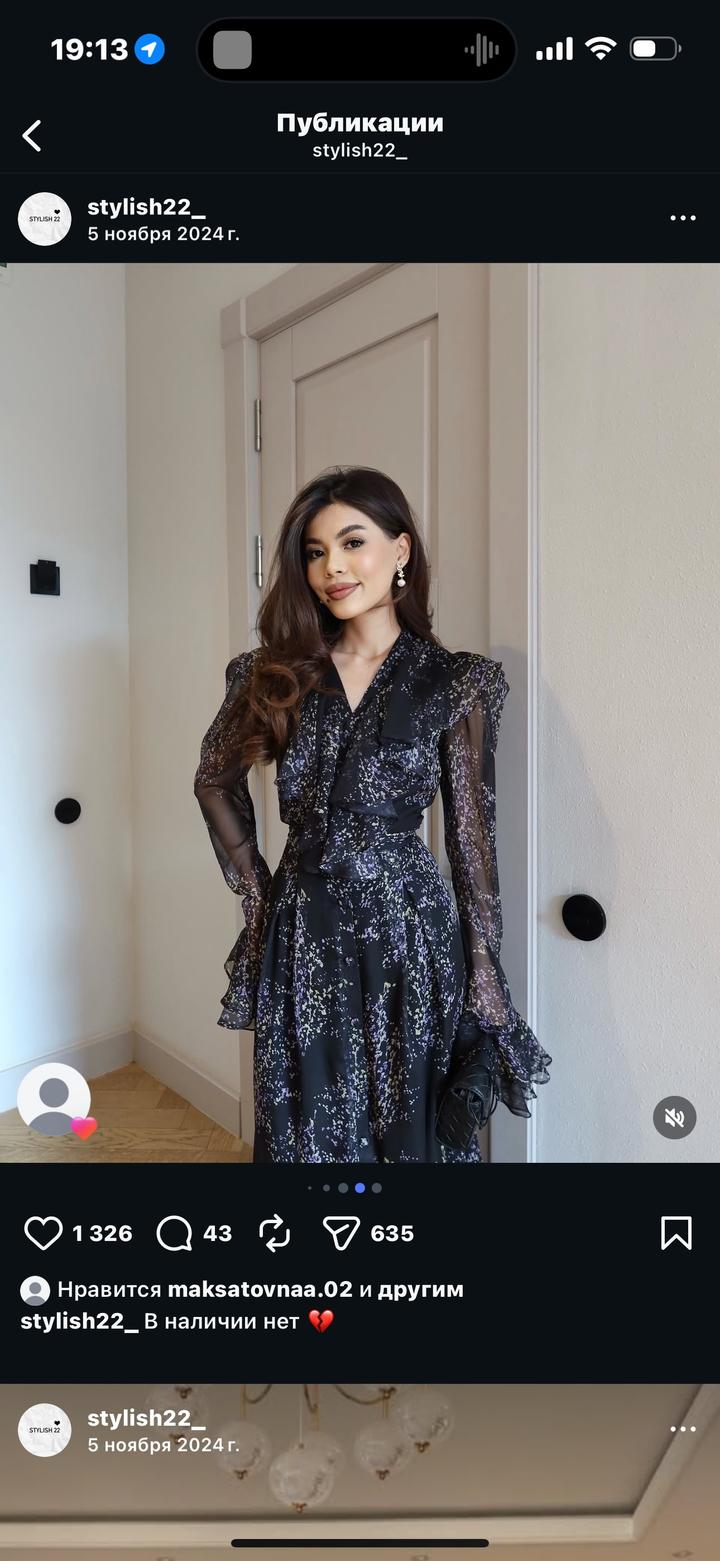720x1561 pixels.
Task: Open the stylish22_ username in the first post header
Action: coord(146,208)
